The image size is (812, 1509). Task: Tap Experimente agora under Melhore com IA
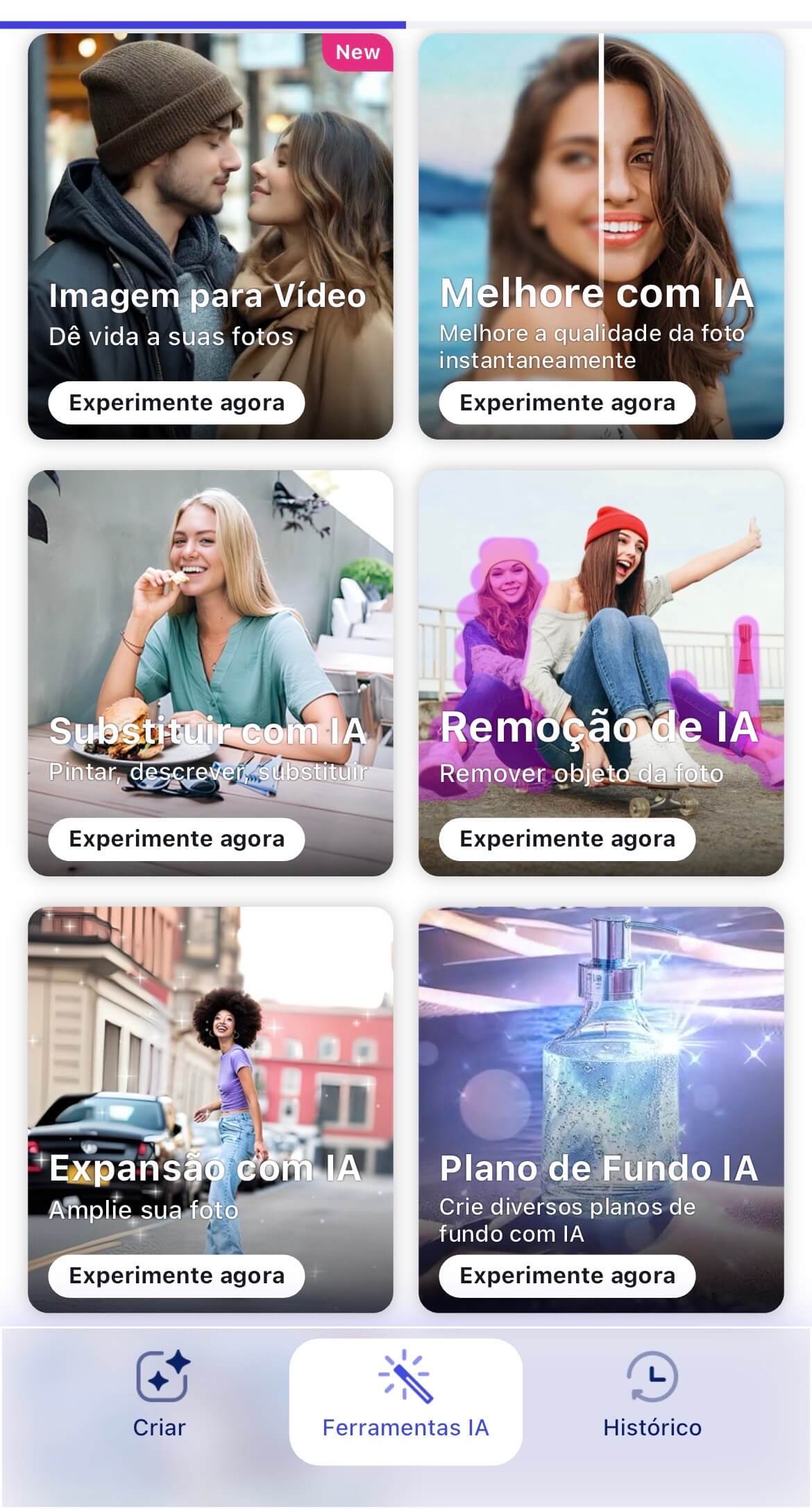click(x=567, y=403)
